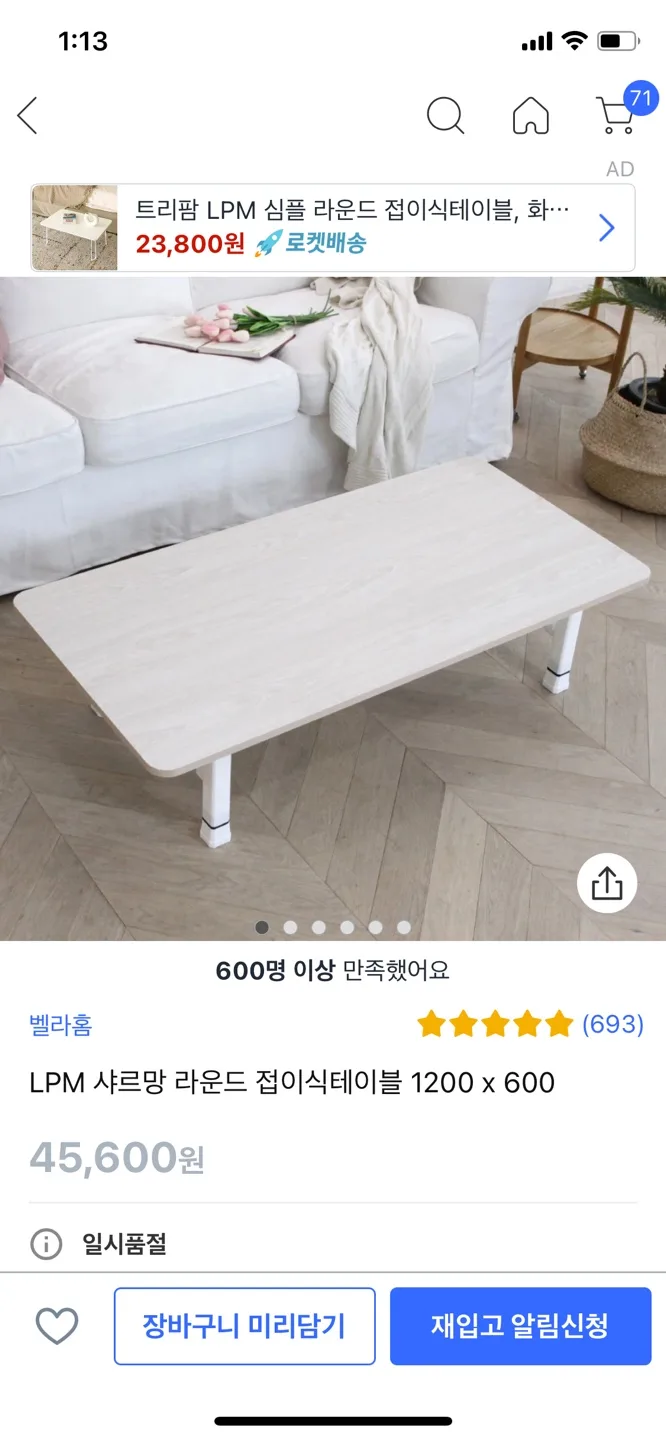Go to the home icon
The height and width of the screenshot is (1440, 666).
[530, 116]
